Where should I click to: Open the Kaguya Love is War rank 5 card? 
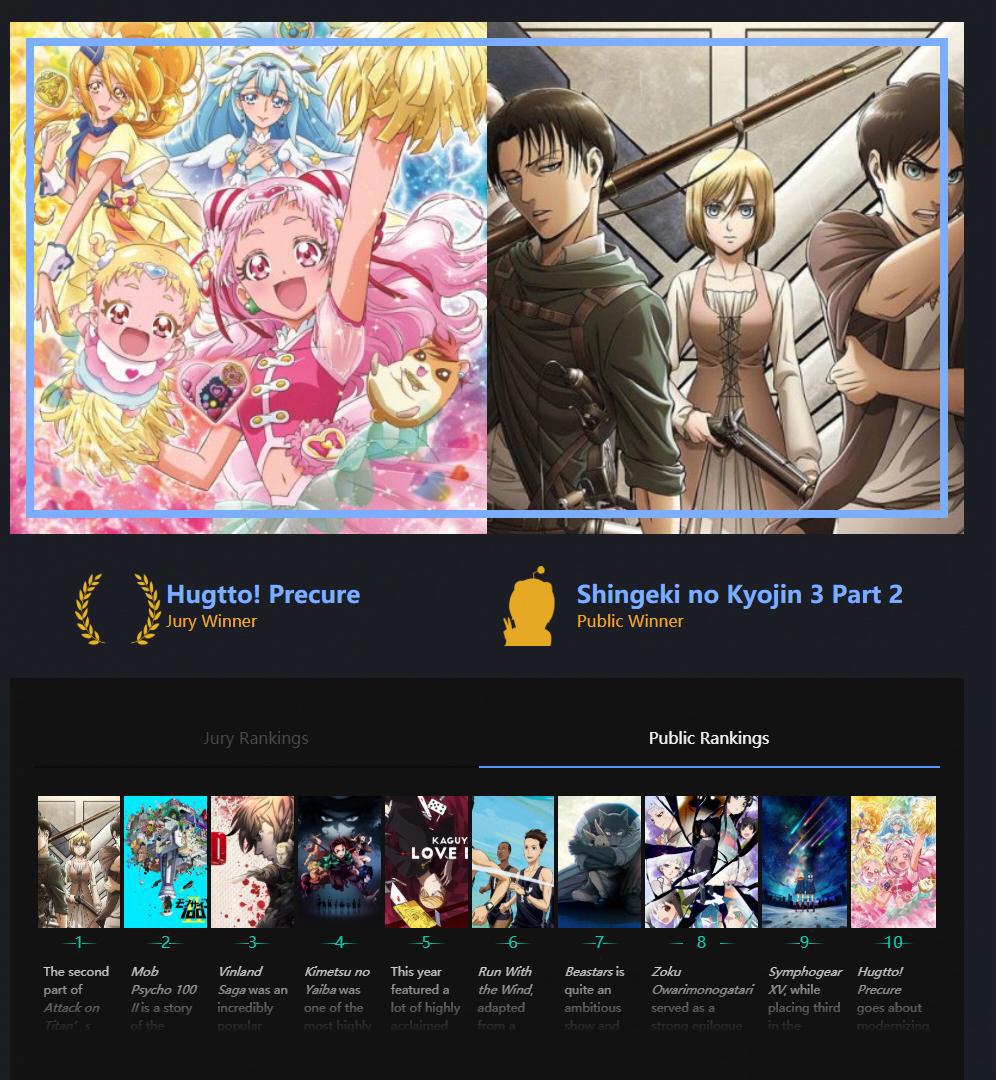point(426,862)
